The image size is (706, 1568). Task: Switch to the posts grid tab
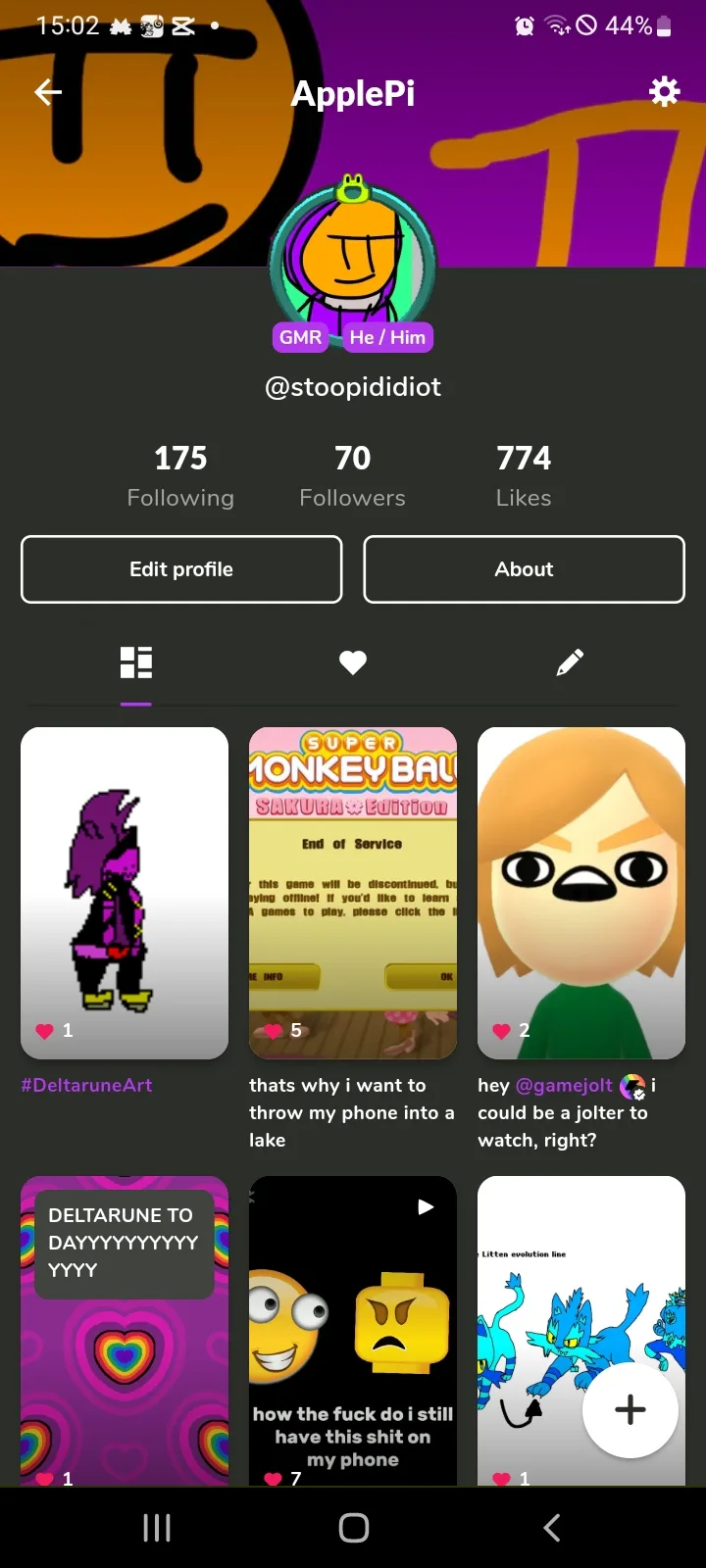tap(136, 663)
